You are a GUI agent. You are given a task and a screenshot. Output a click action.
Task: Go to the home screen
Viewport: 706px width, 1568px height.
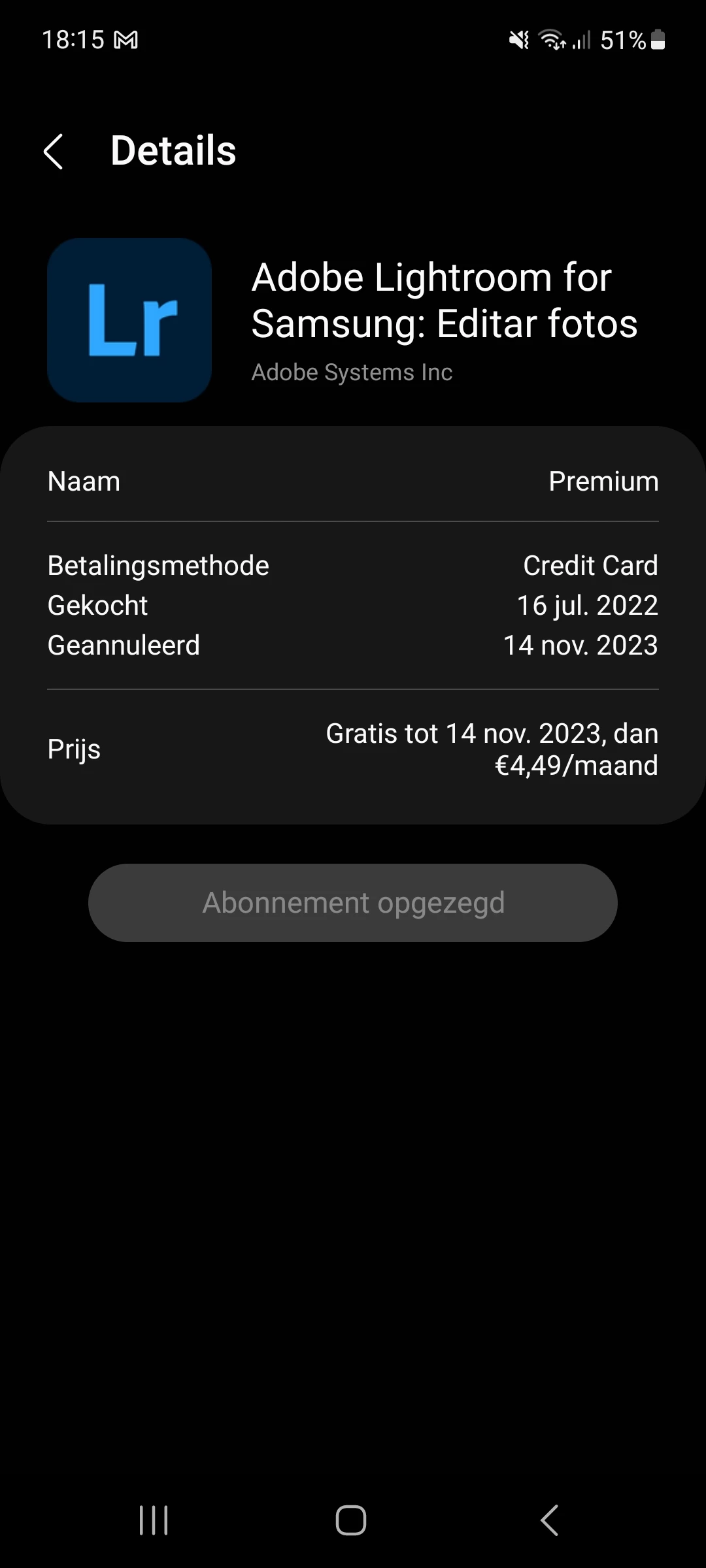351,1520
